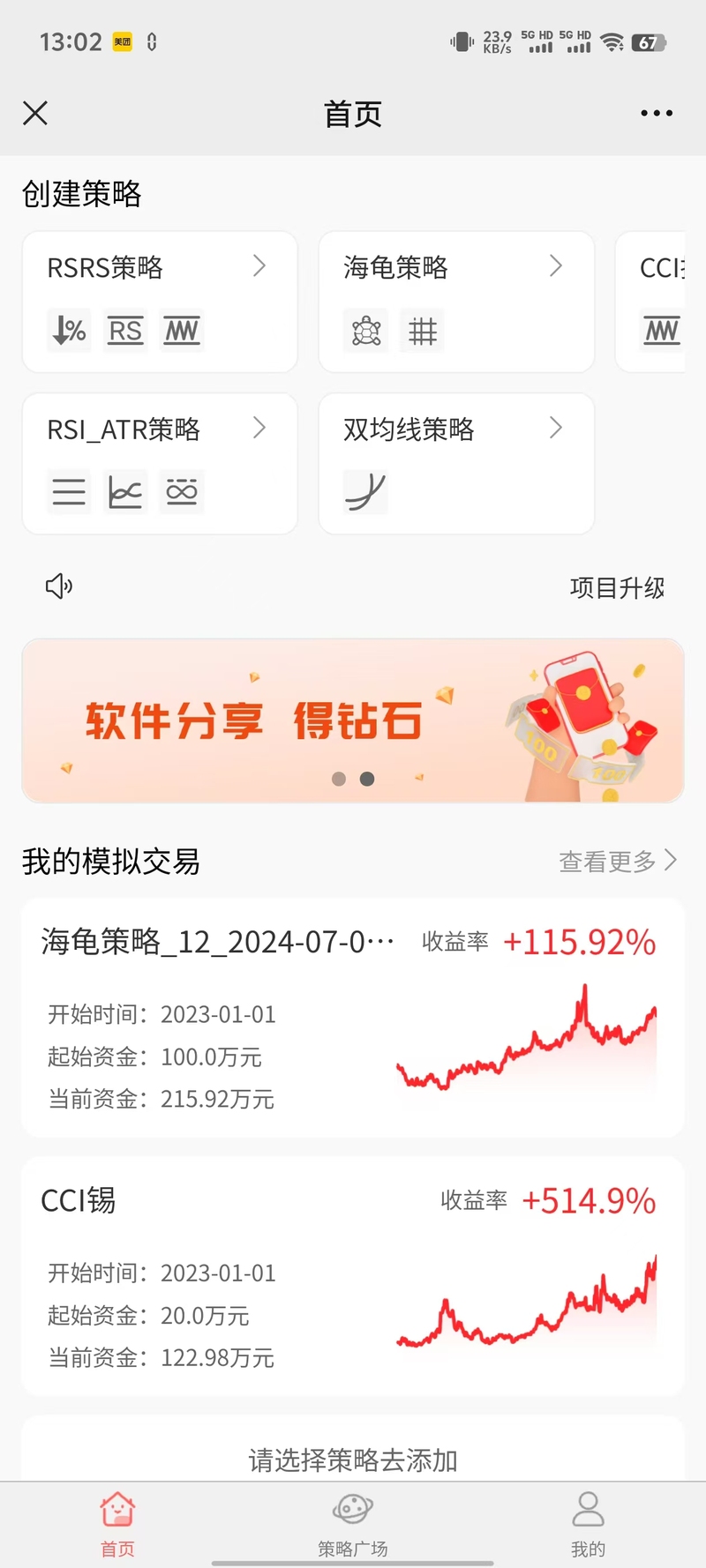
Task: Open the 海龟策略_12 simulated trade card
Action: 353,1018
